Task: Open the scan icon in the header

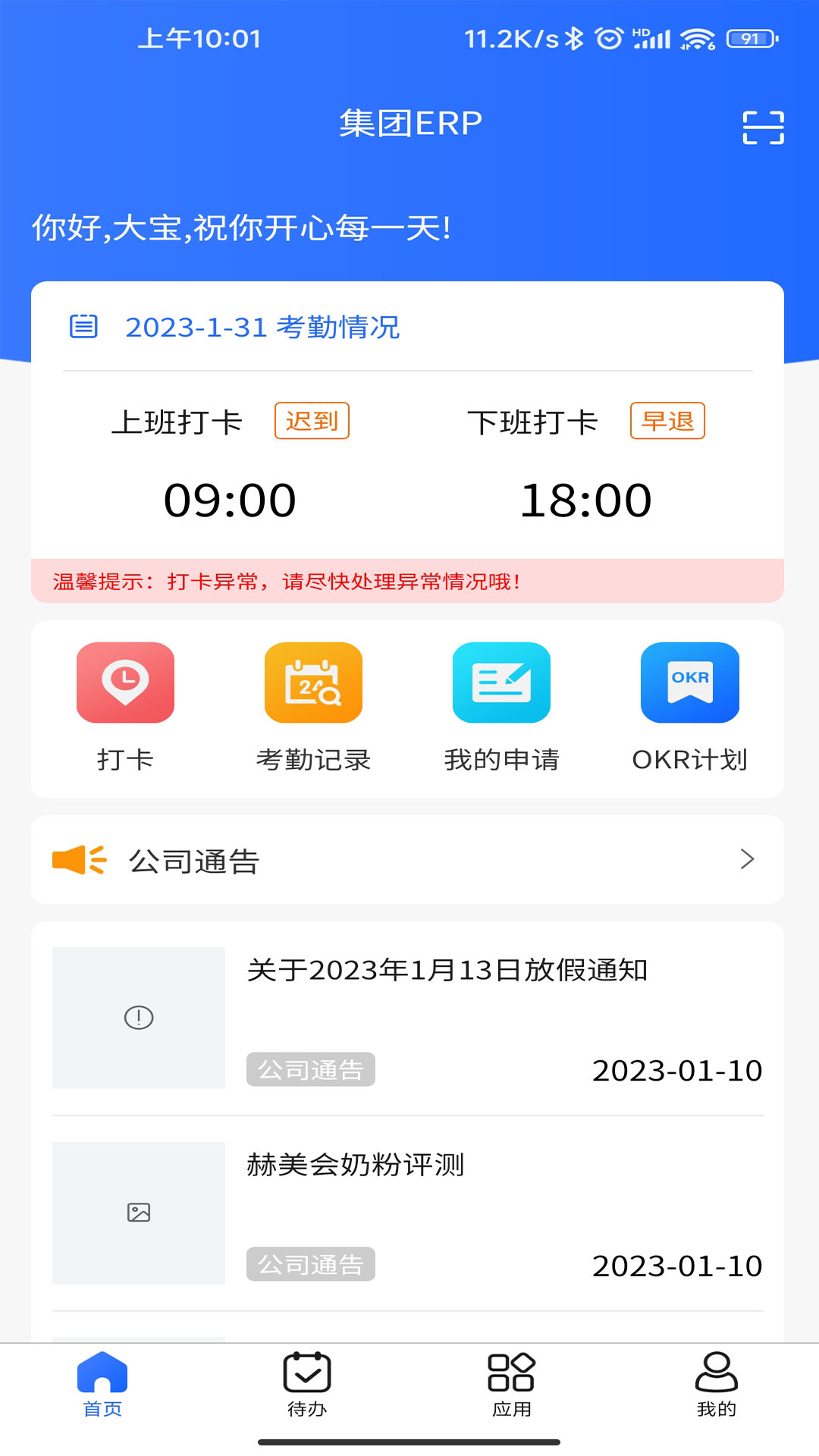Action: coord(763,127)
